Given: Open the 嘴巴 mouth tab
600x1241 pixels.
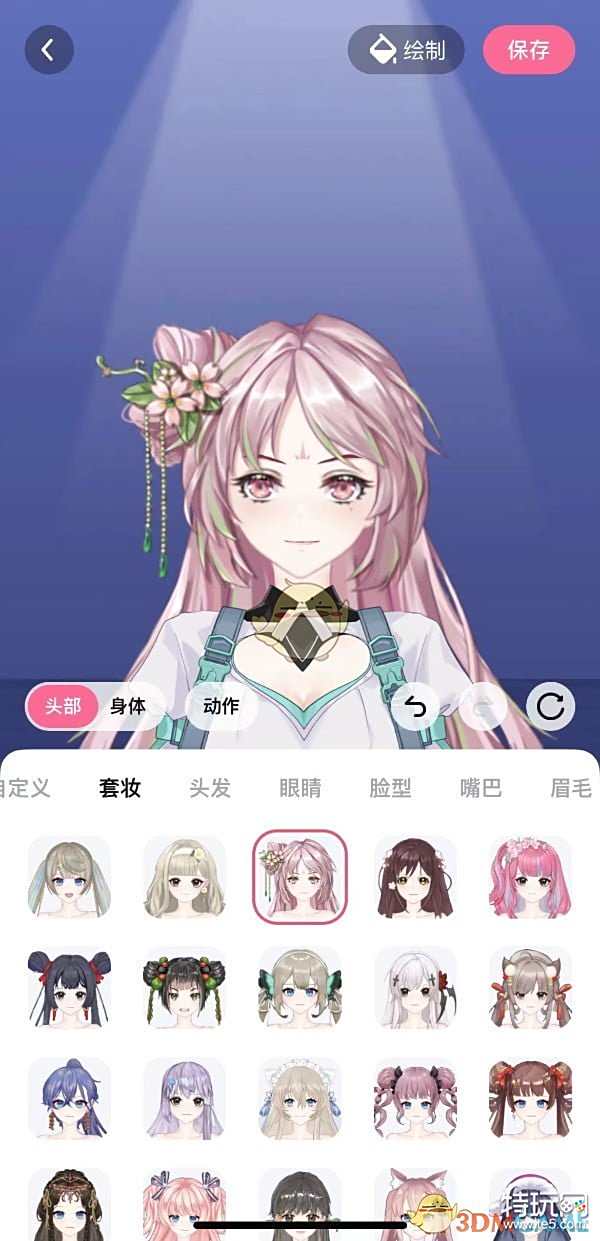Looking at the screenshot, I should click(x=480, y=788).
